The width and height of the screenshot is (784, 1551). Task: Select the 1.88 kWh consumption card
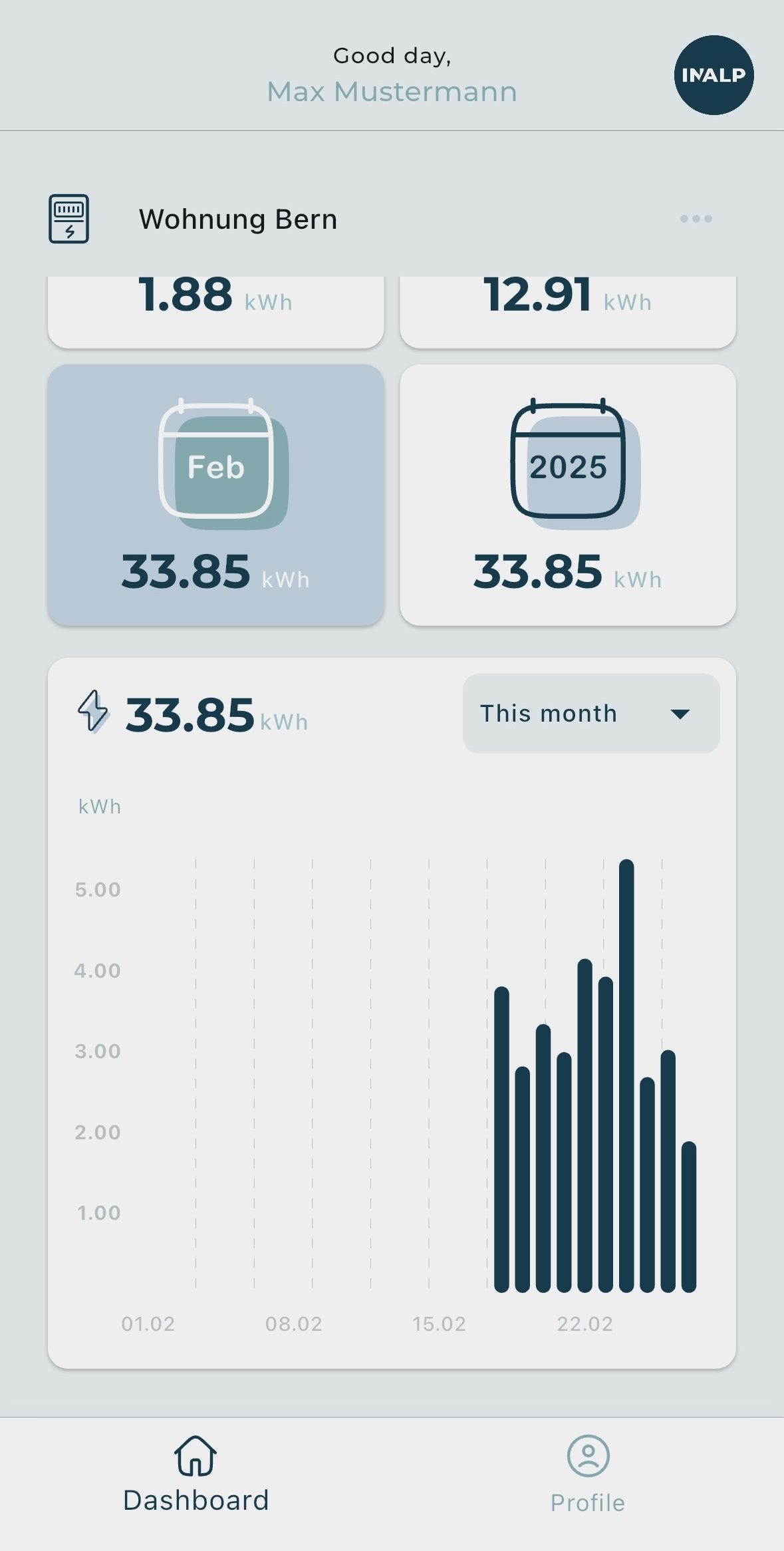215,311
